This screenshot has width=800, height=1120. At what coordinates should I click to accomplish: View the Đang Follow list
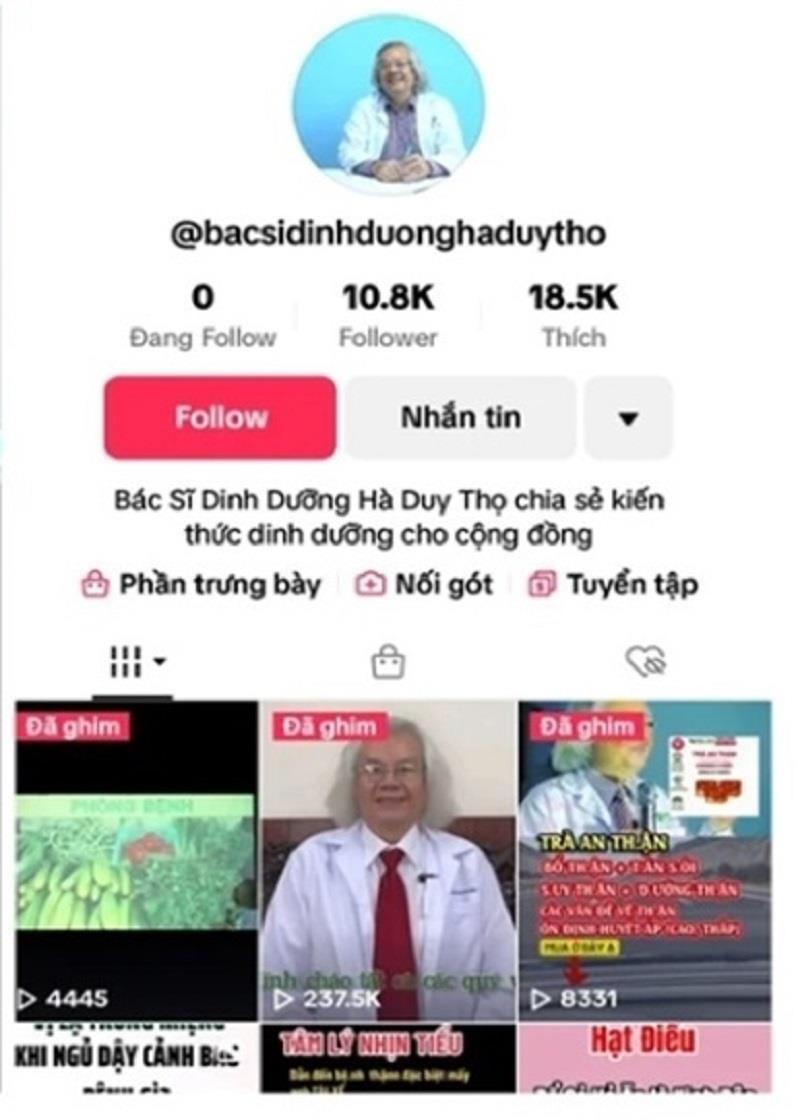pyautogui.click(x=203, y=316)
